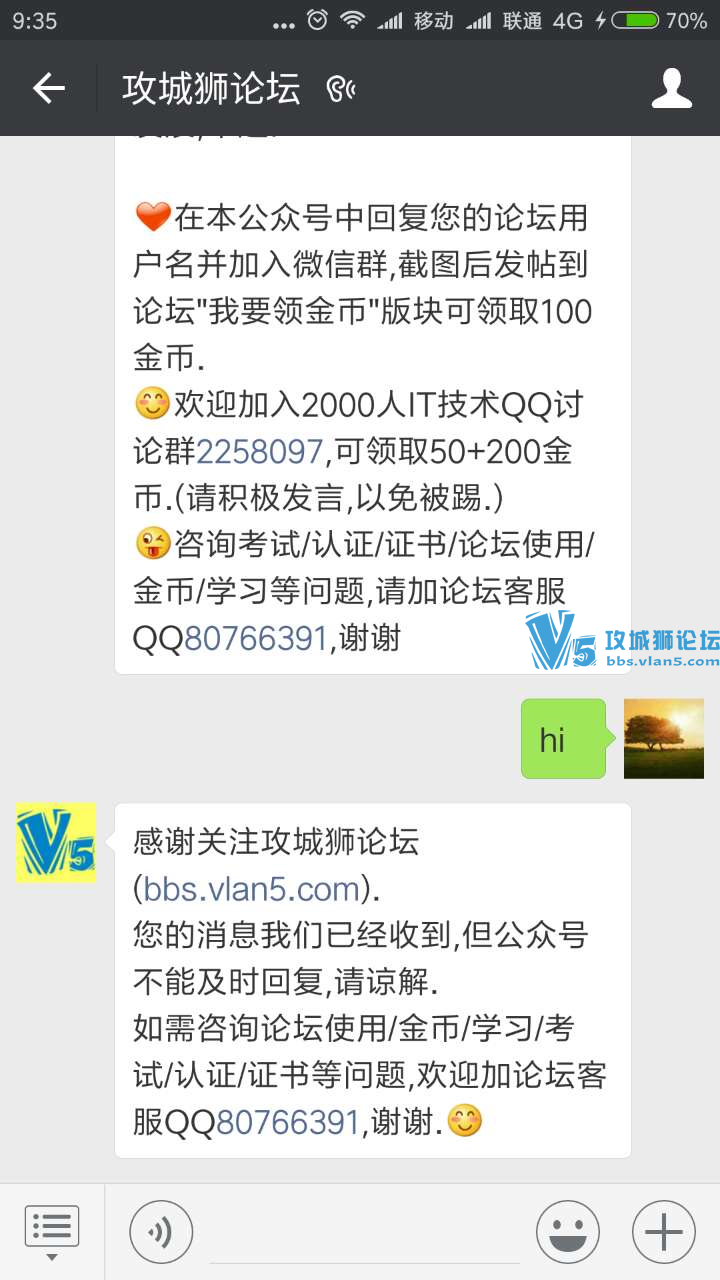Image resolution: width=720 pixels, height=1280 pixels.
Task: Tap QQ number 80766391 in the last message
Action: pos(287,1121)
